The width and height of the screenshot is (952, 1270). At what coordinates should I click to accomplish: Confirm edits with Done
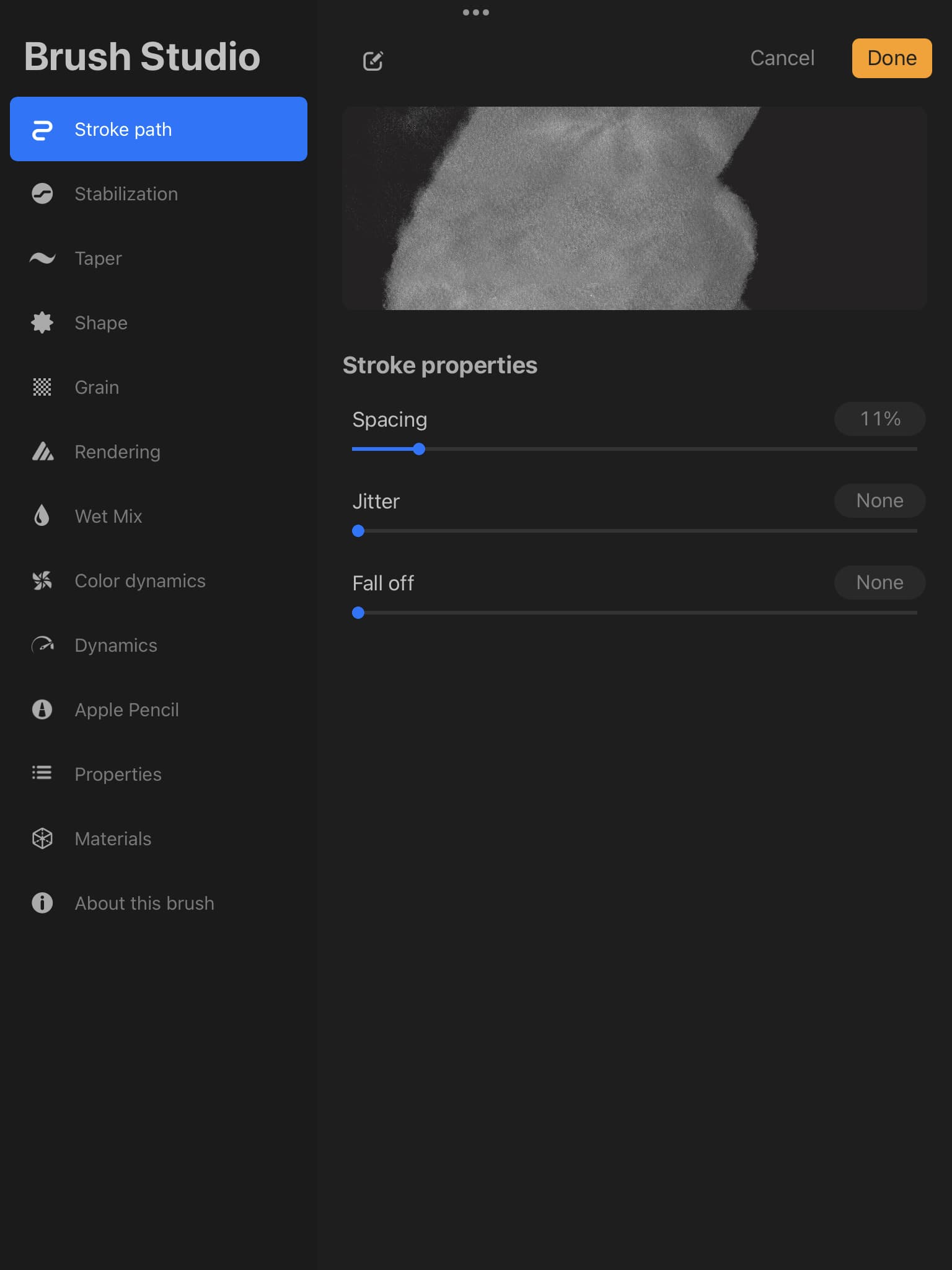tap(891, 58)
